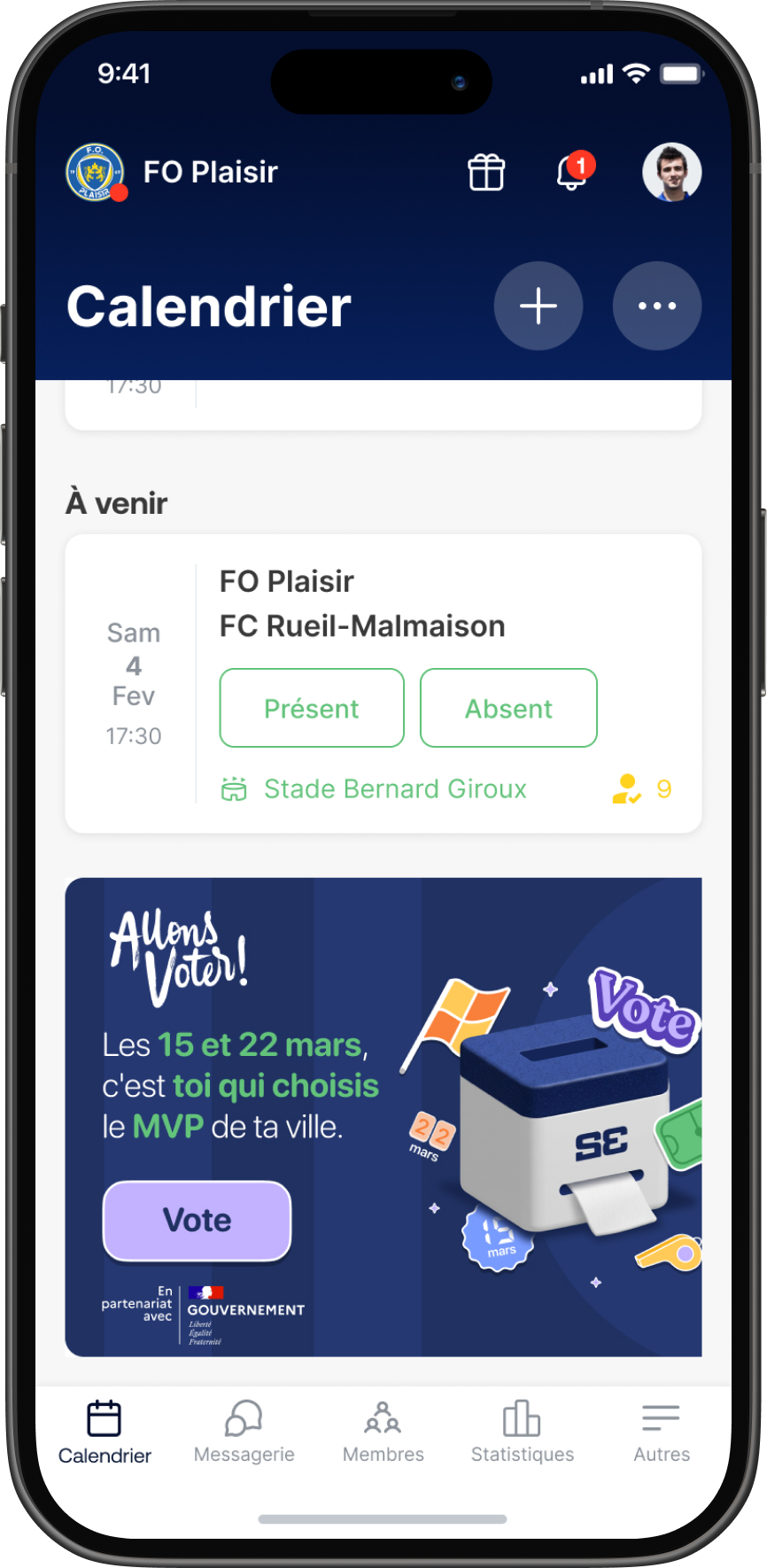Open the profile avatar
Screen dimensions: 767x1568
click(x=671, y=172)
